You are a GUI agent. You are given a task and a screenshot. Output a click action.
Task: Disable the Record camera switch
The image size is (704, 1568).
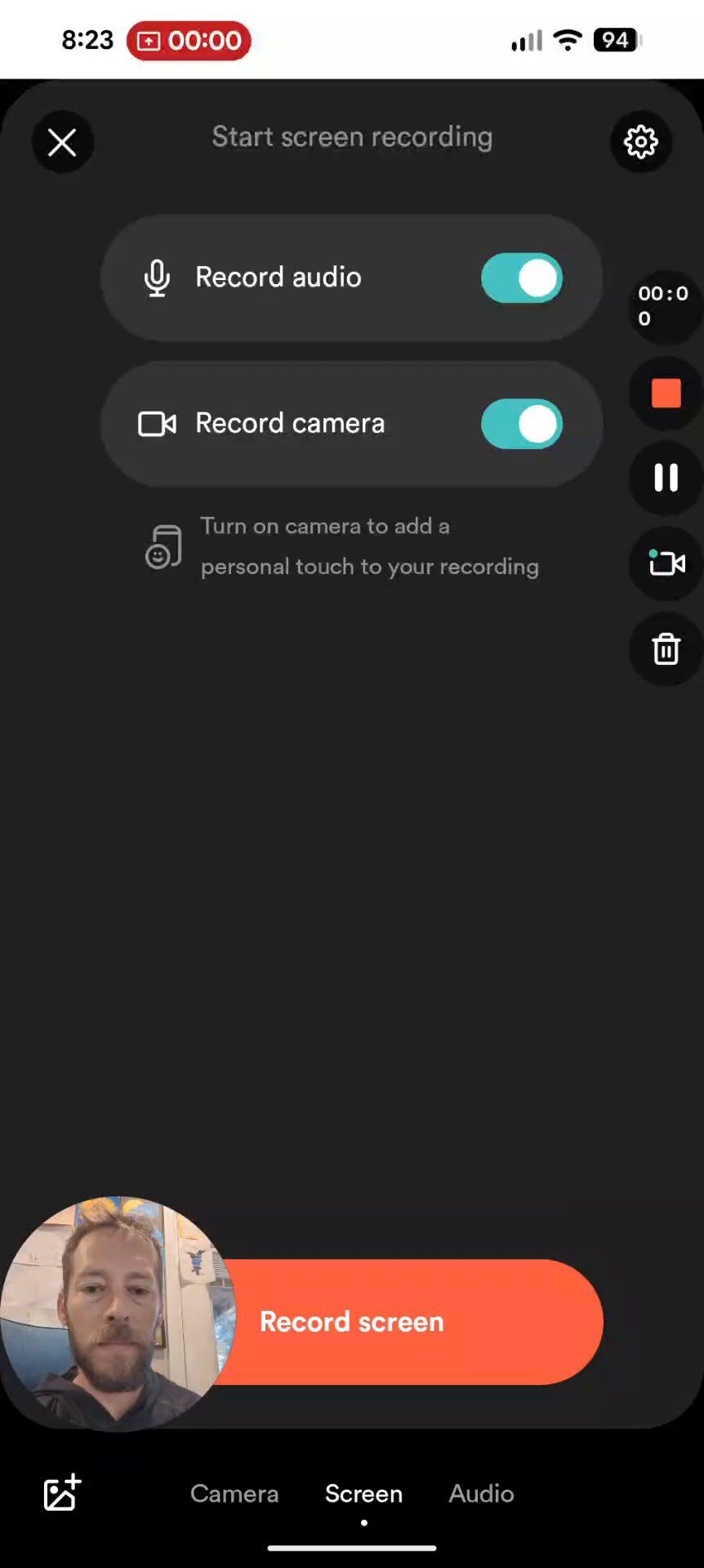pos(521,425)
